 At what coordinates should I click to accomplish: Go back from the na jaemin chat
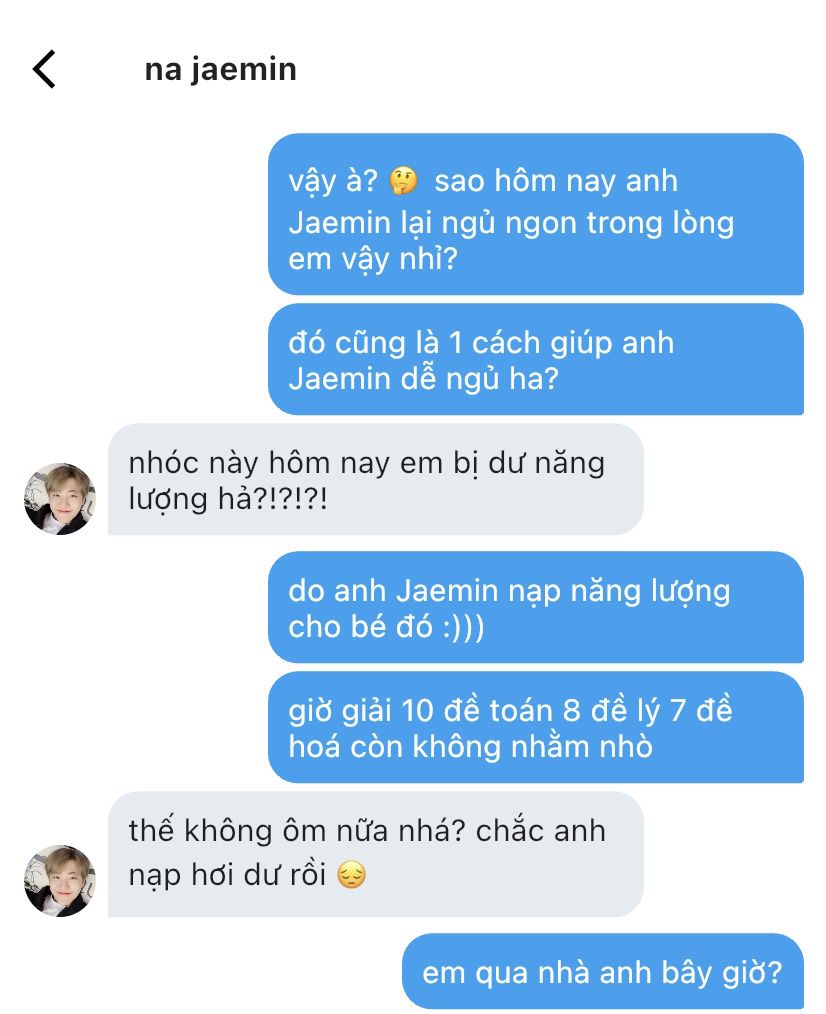tap(44, 70)
